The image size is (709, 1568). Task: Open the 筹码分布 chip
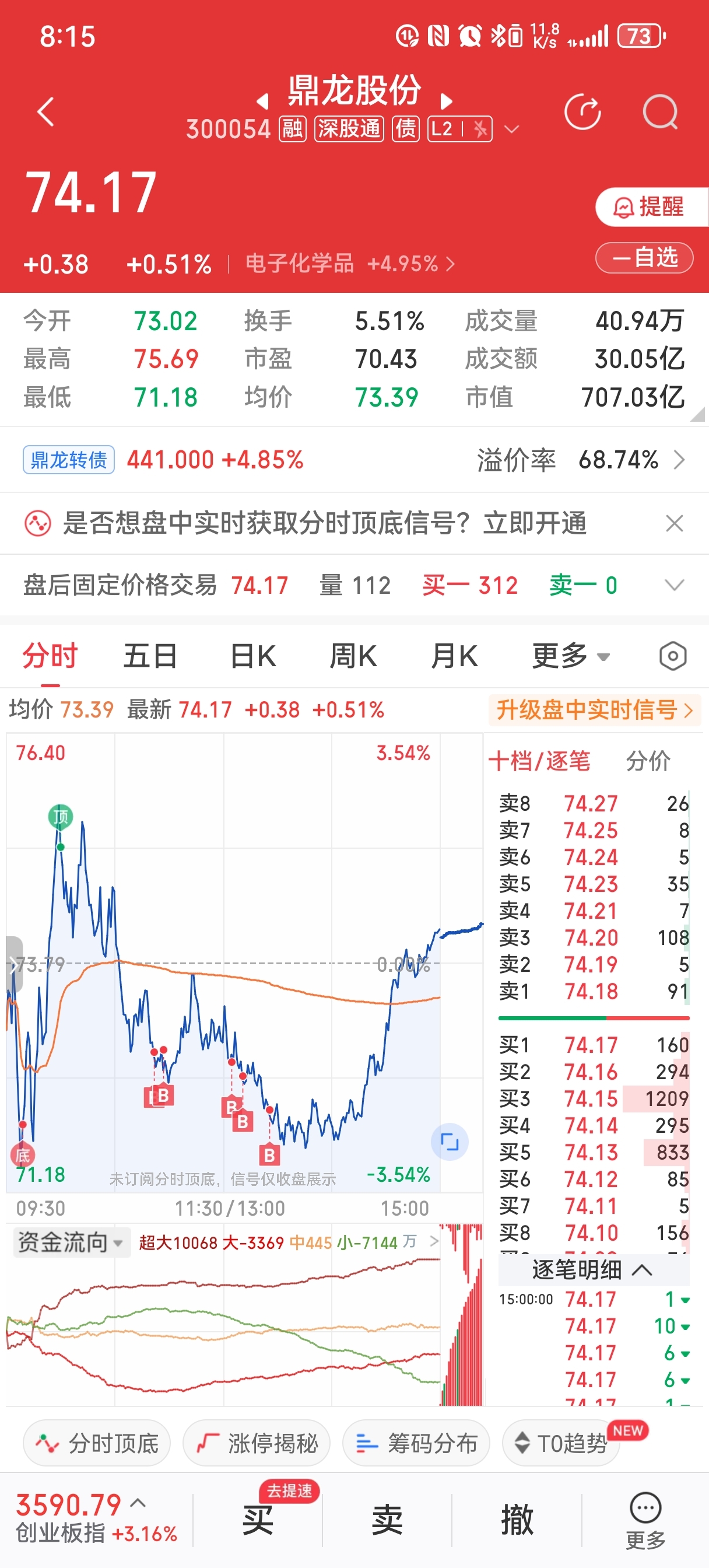pyautogui.click(x=416, y=1443)
